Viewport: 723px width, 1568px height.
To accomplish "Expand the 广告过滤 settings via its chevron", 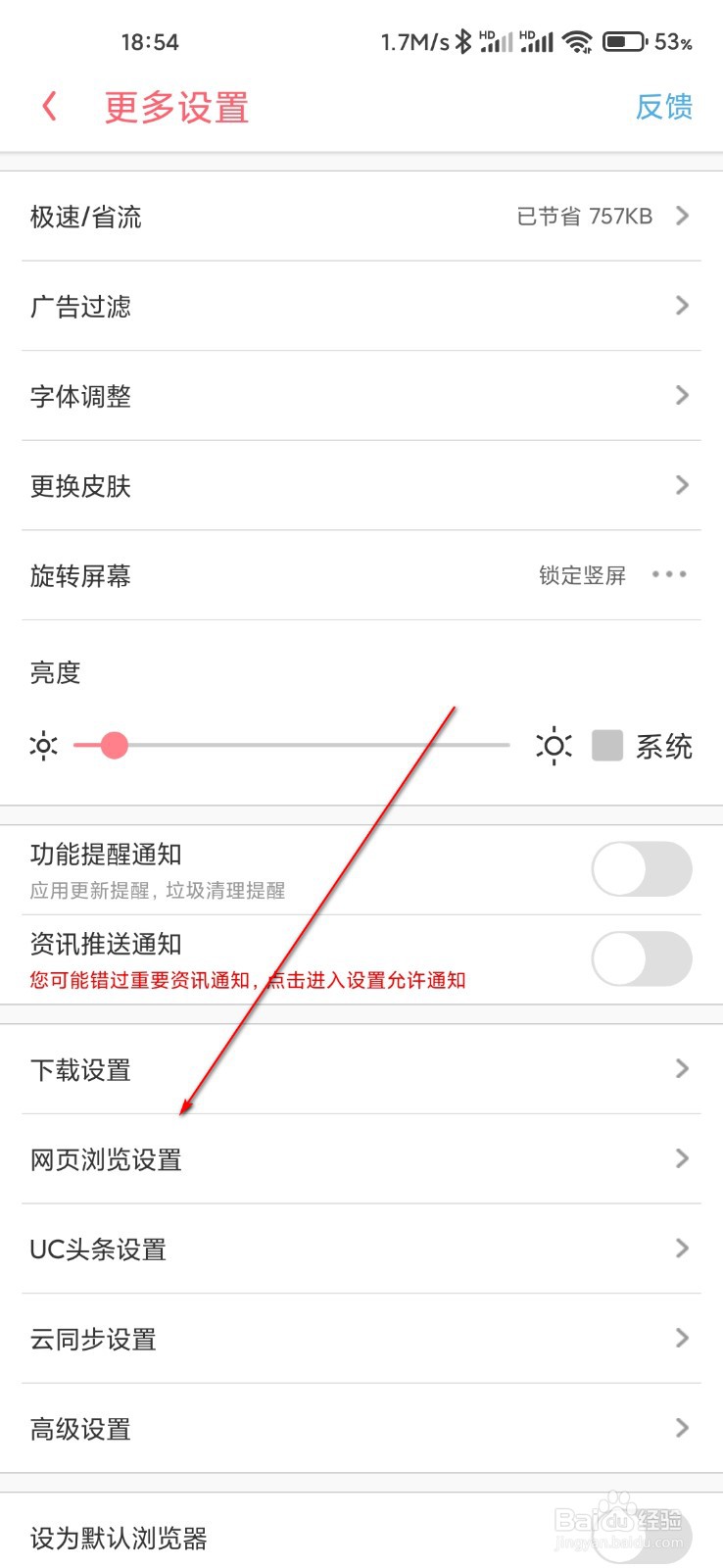I will [x=682, y=306].
